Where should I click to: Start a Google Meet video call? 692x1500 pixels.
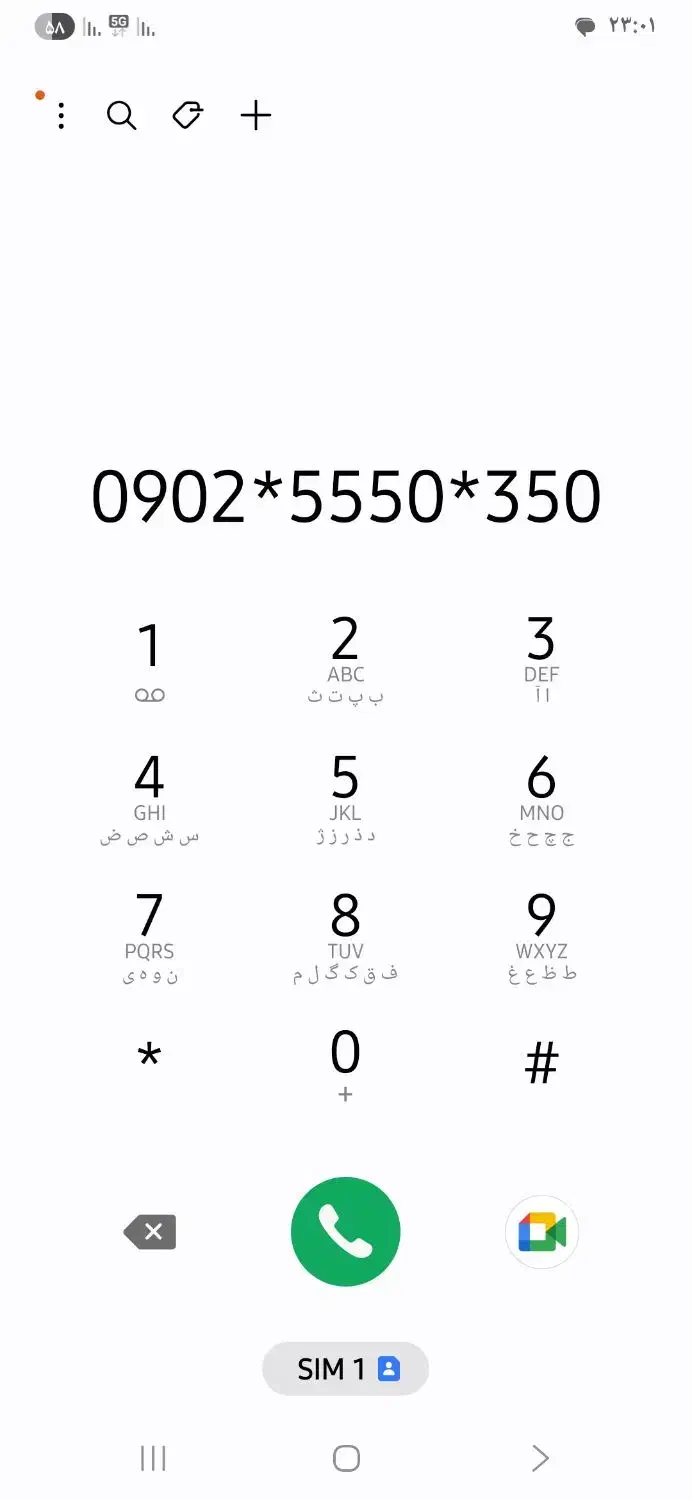[x=542, y=1232]
